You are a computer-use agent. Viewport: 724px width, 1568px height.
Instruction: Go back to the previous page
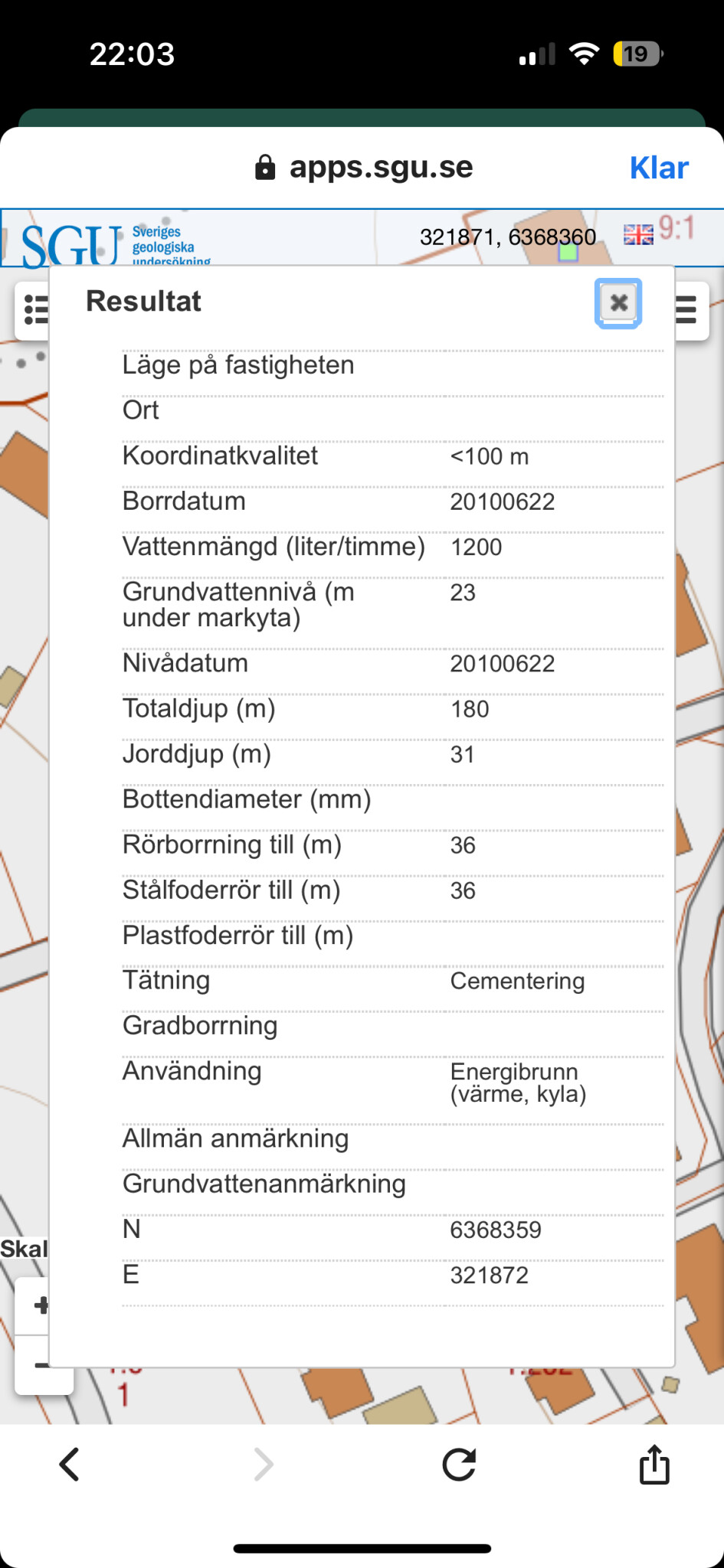(70, 1465)
